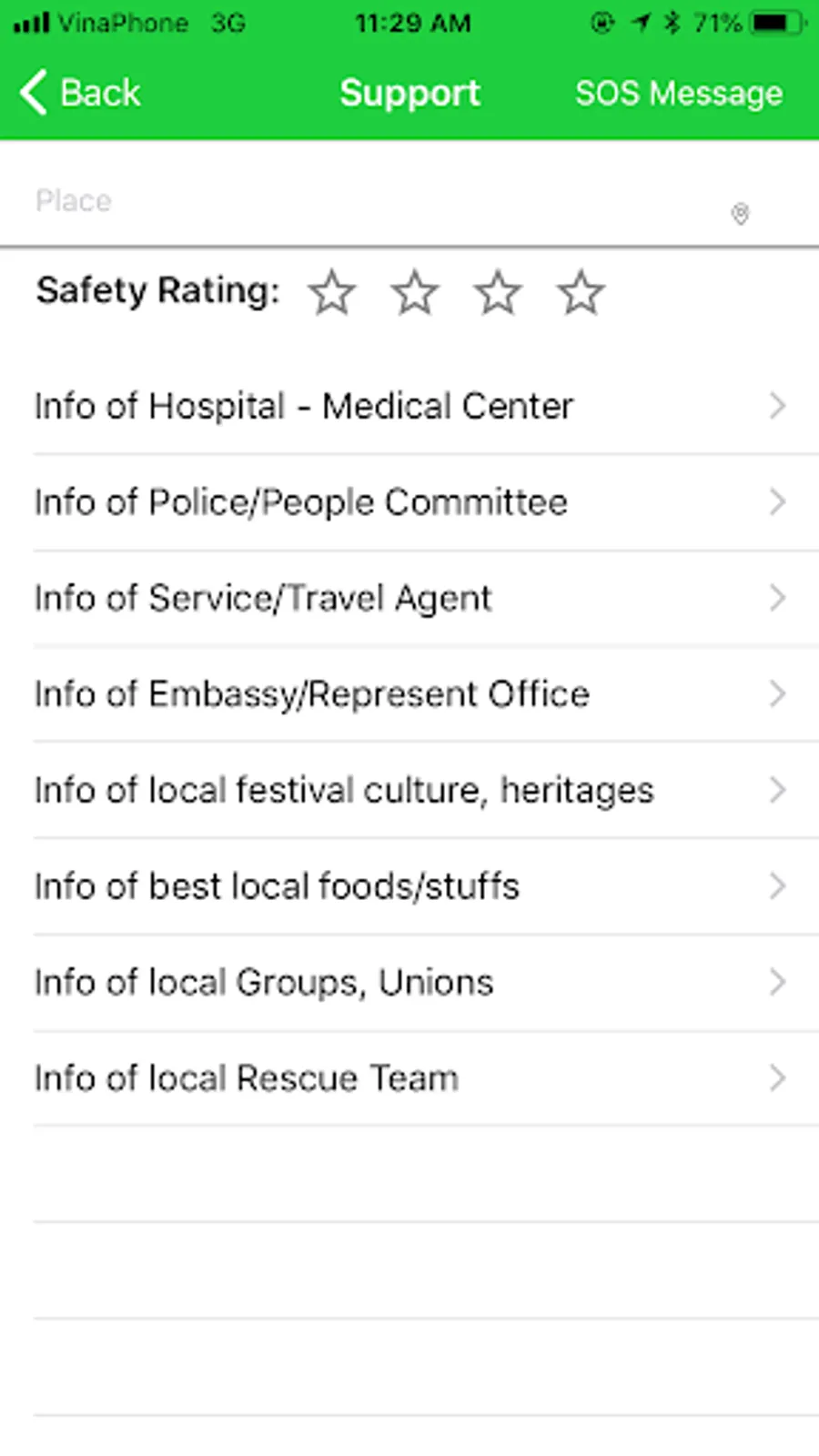Select Info of local Rescue Team
The image size is (819, 1456).
(409, 1078)
